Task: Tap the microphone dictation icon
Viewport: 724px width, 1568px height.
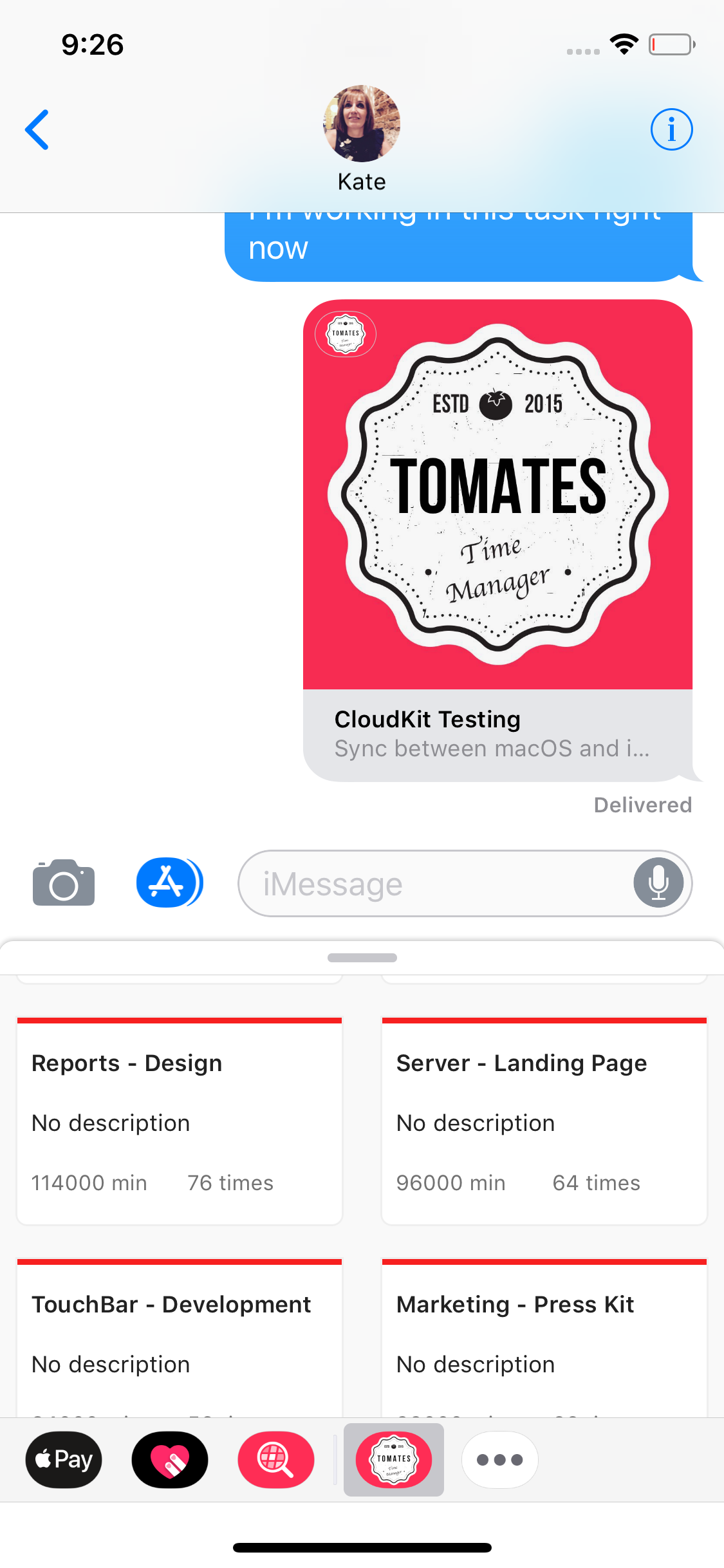Action: tap(657, 882)
